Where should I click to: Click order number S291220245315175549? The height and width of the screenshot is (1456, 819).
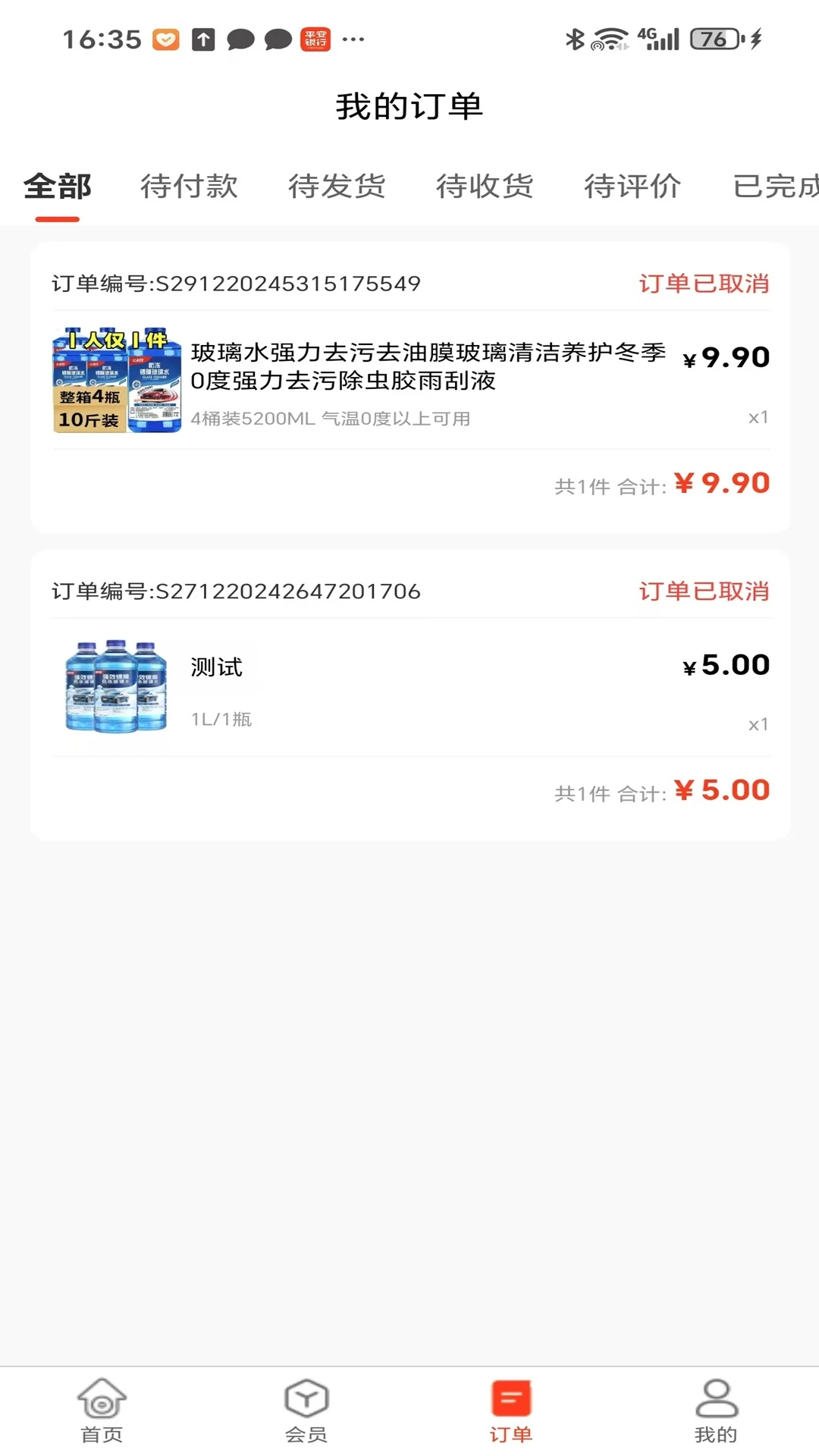pyautogui.click(x=235, y=284)
